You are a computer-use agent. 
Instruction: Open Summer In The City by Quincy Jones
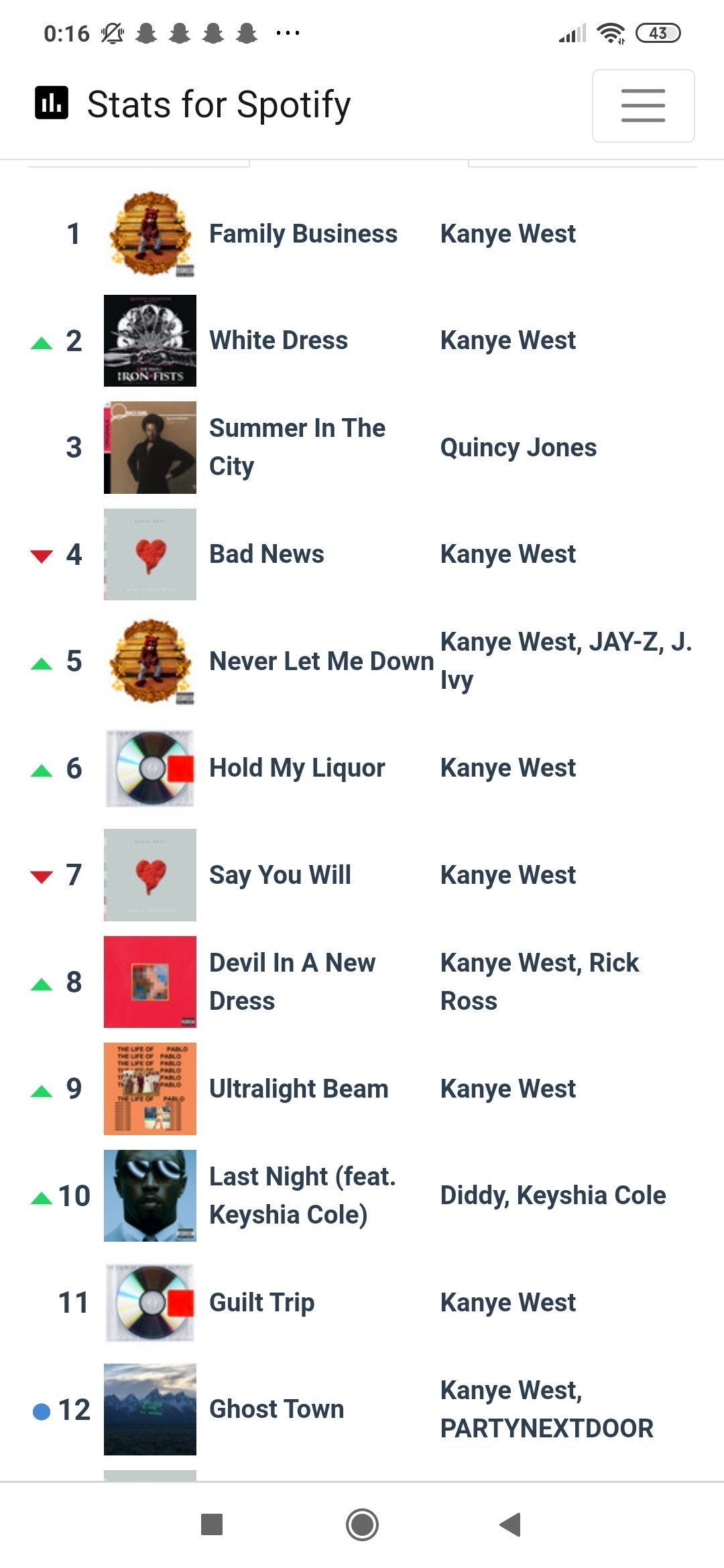click(297, 447)
